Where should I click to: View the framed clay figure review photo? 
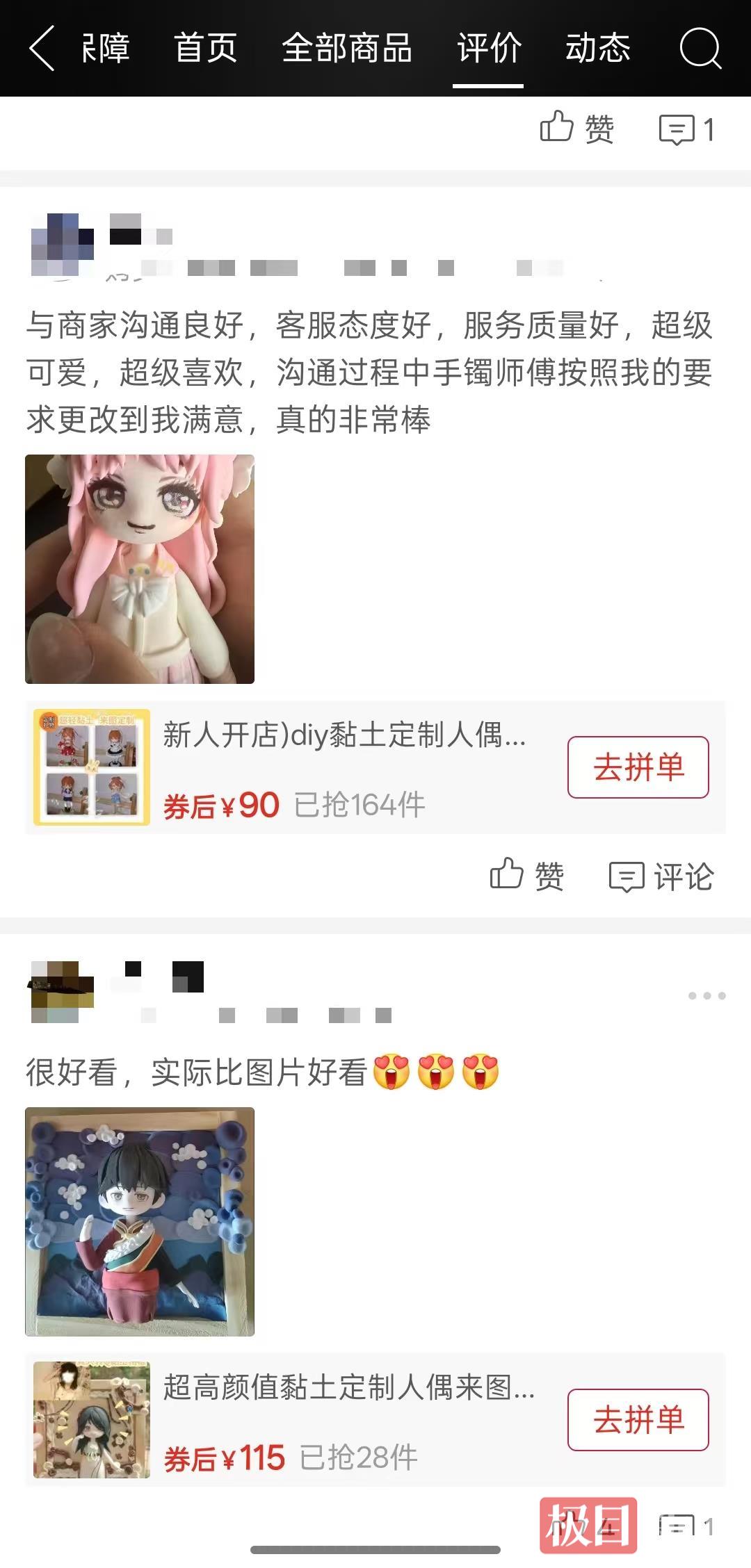point(140,1221)
